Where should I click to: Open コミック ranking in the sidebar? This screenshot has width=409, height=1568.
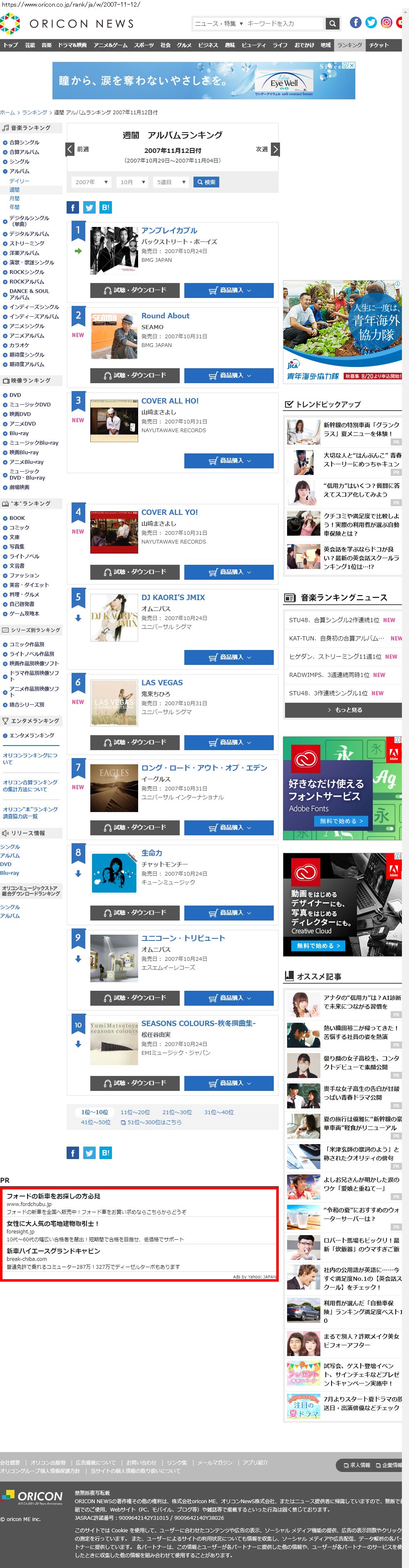(20, 528)
